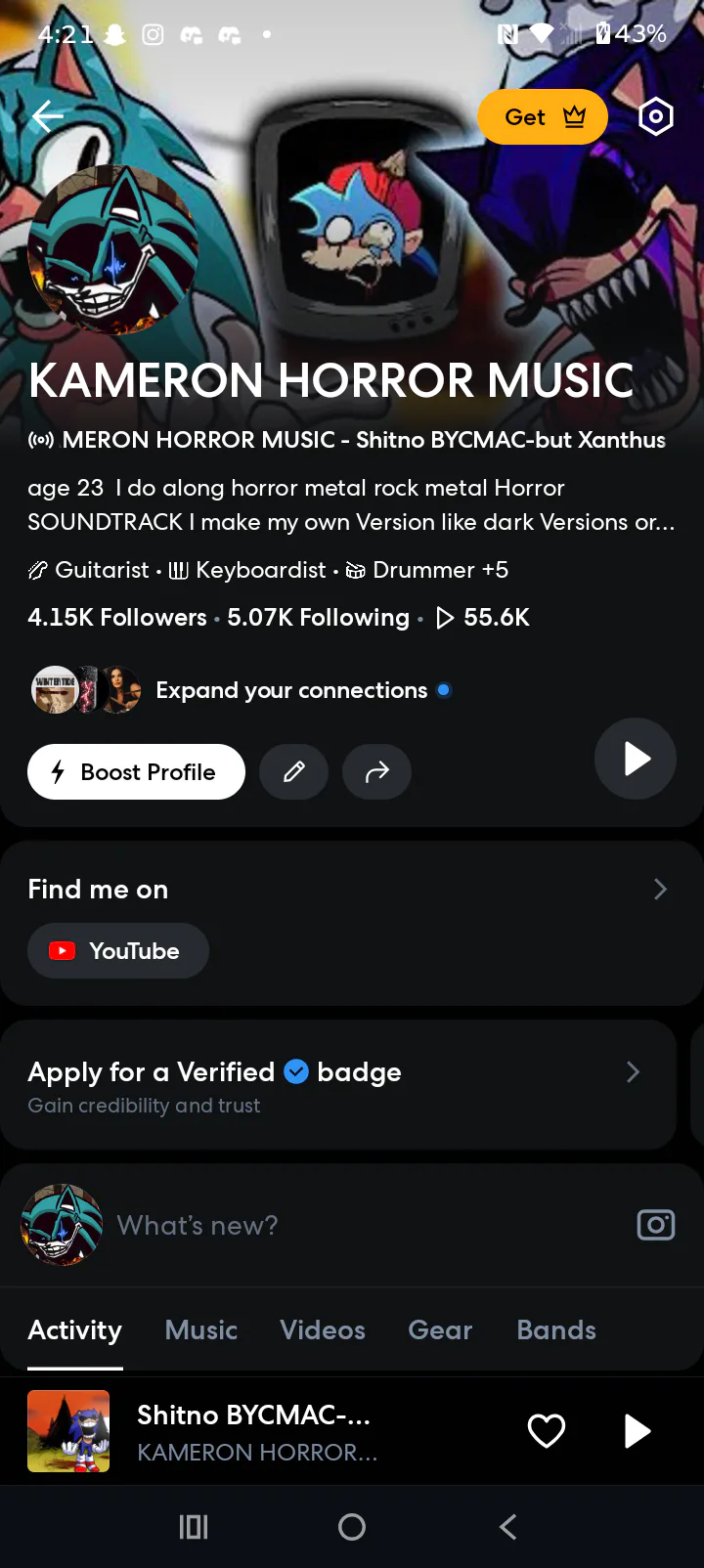Open Expand your connections
704x1568 pixels.
pos(291,690)
